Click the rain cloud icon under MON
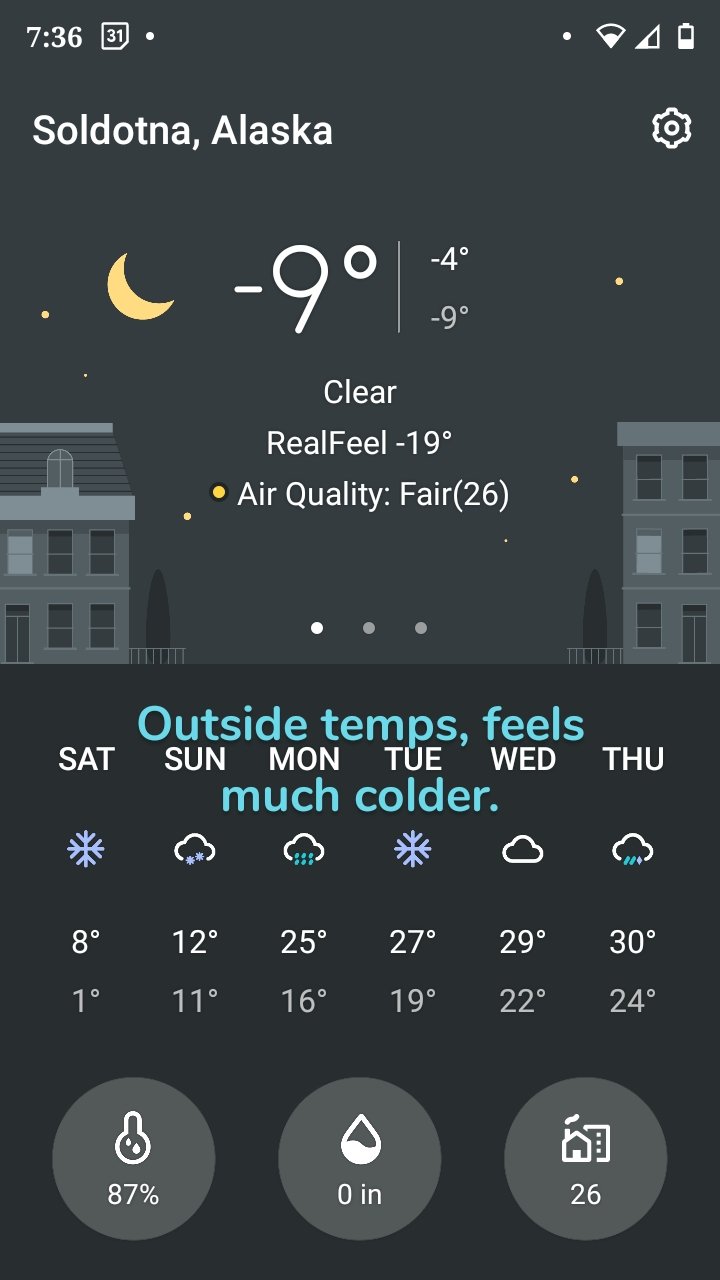Screen dimensions: 720x1280 305,850
